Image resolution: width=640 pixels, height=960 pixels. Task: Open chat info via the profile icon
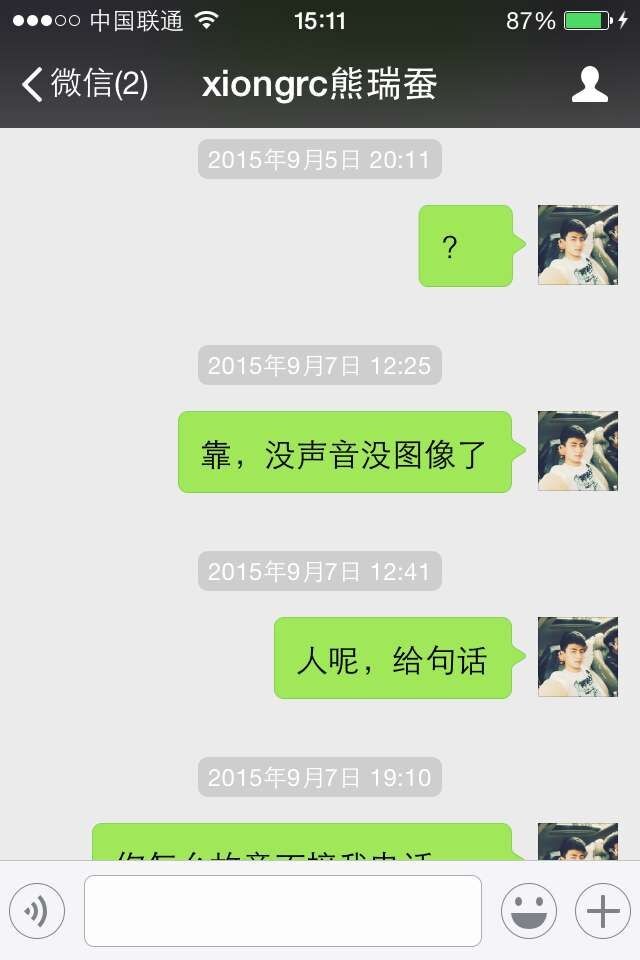589,85
